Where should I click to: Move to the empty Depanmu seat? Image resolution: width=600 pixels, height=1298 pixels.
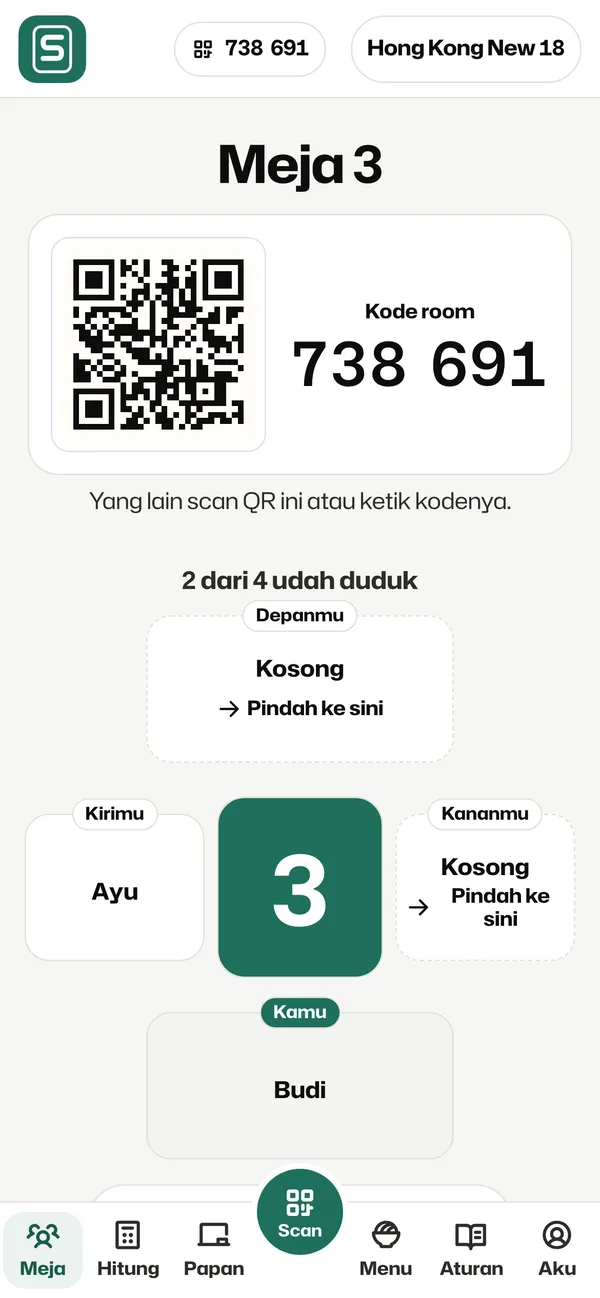[x=300, y=688]
